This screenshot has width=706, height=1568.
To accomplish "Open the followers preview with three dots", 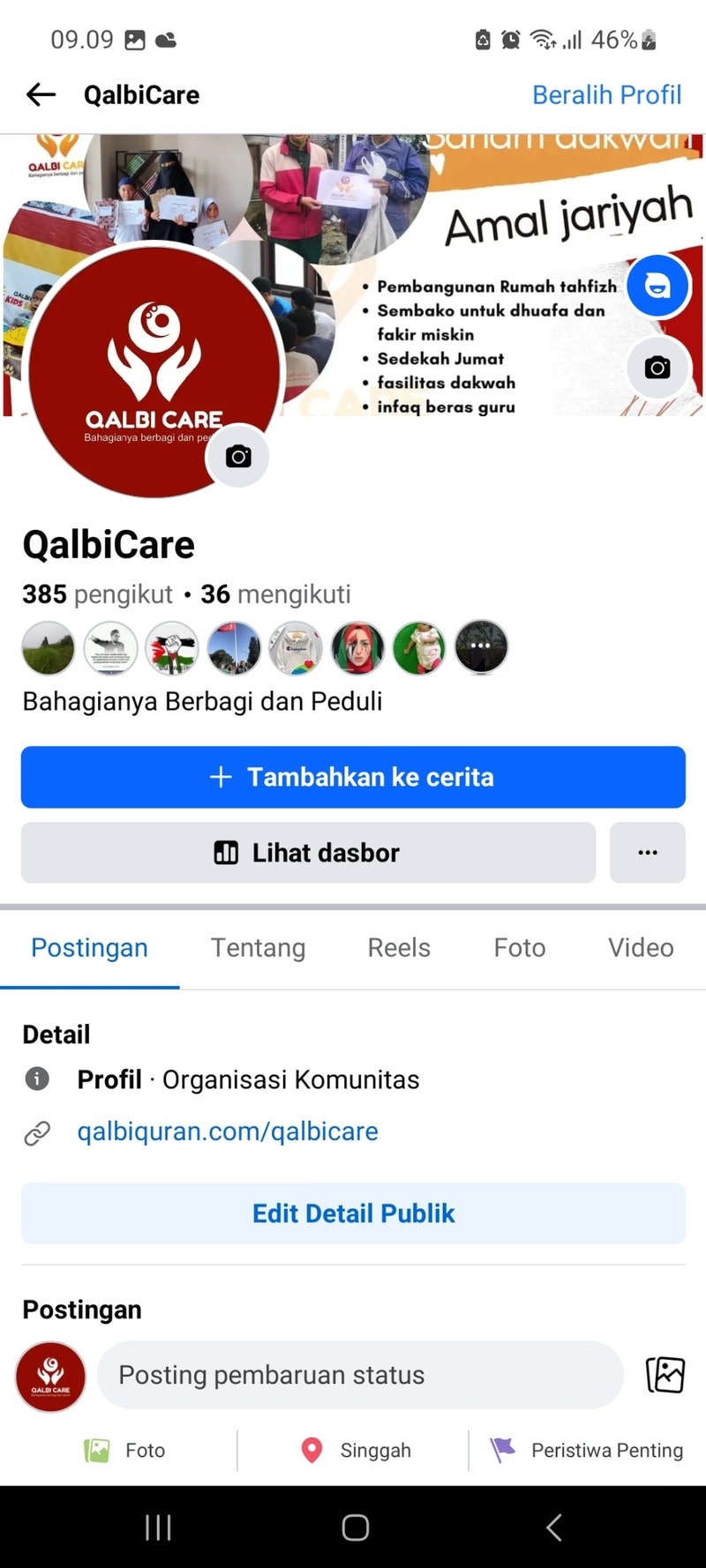I will pyautogui.click(x=481, y=647).
